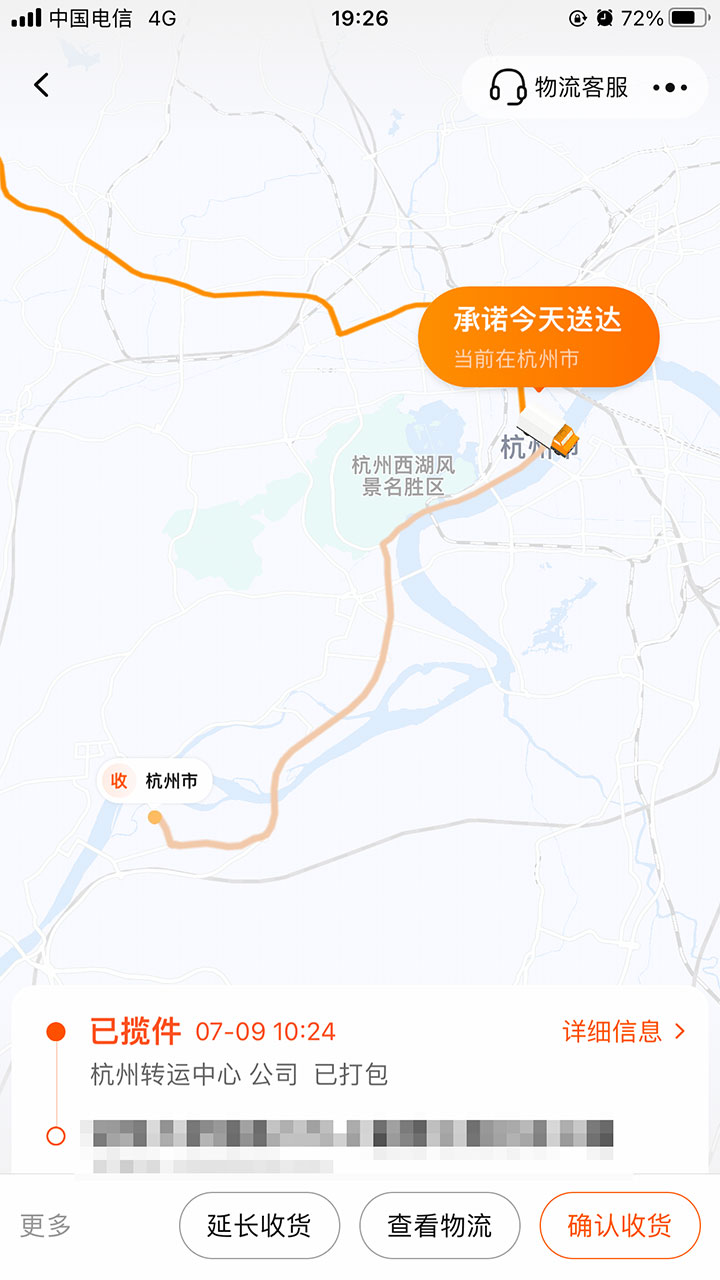
Task: Tap 查看物流 to view logistics
Action: click(x=440, y=1225)
